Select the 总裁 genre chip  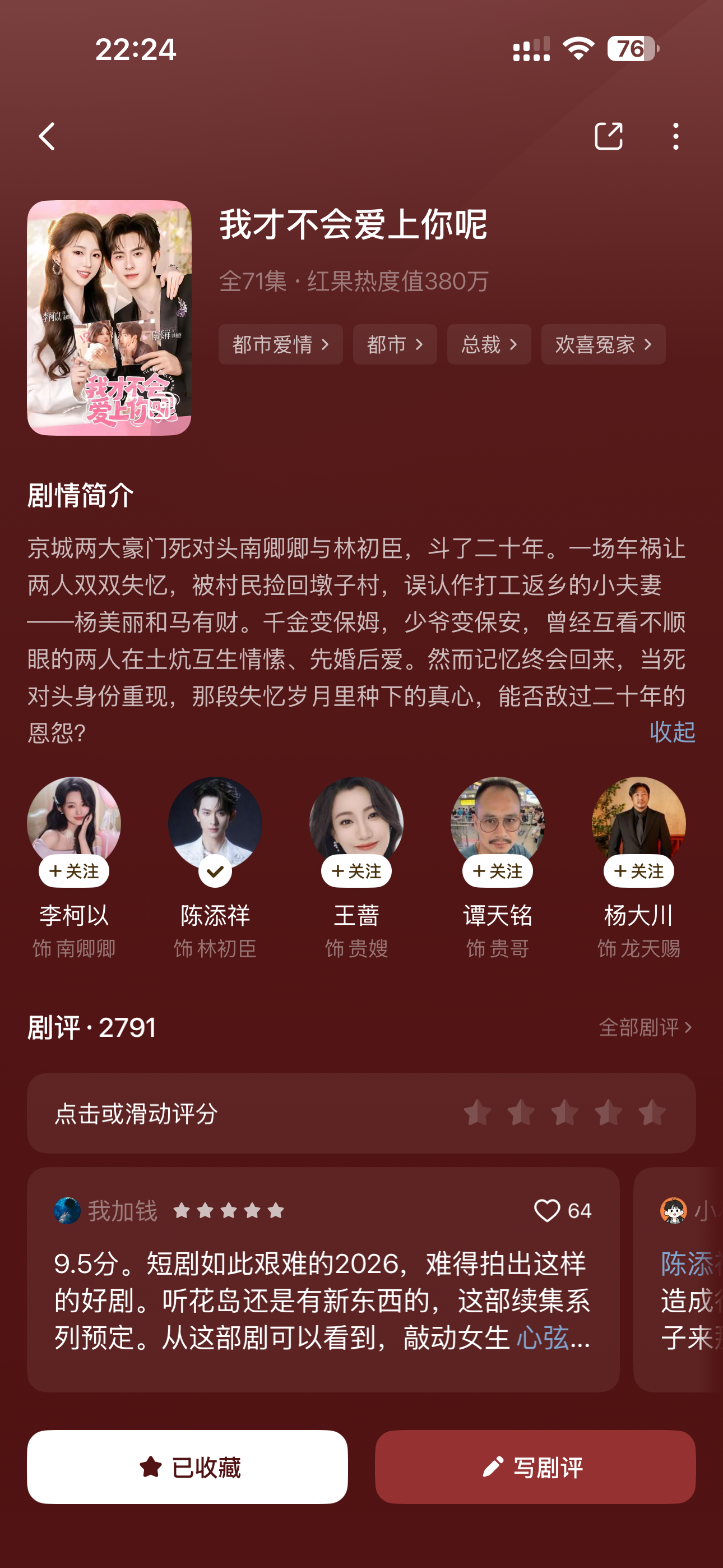(x=489, y=344)
